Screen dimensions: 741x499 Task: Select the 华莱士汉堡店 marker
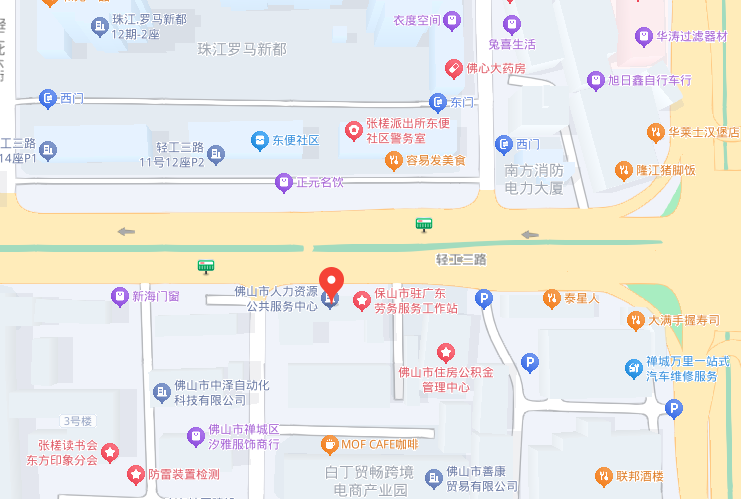click(x=656, y=132)
